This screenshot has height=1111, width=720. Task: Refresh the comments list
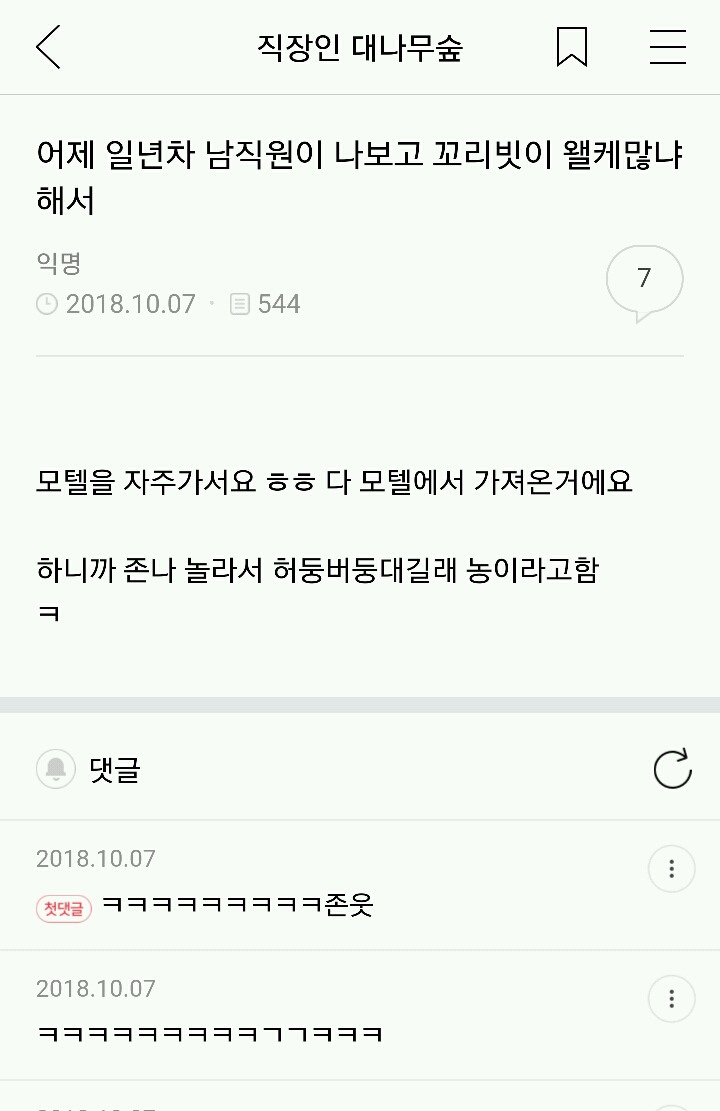(672, 769)
